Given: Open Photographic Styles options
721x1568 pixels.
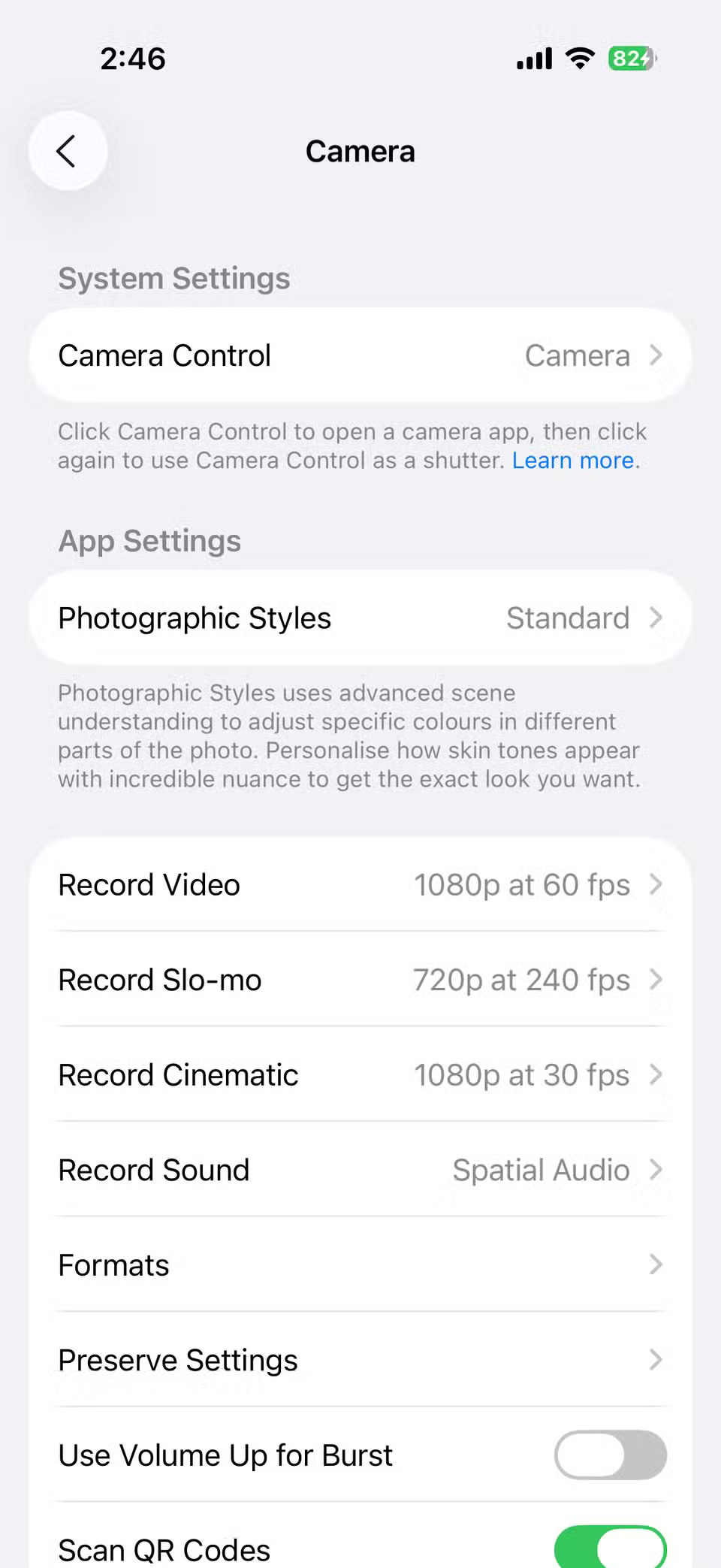Looking at the screenshot, I should point(360,618).
